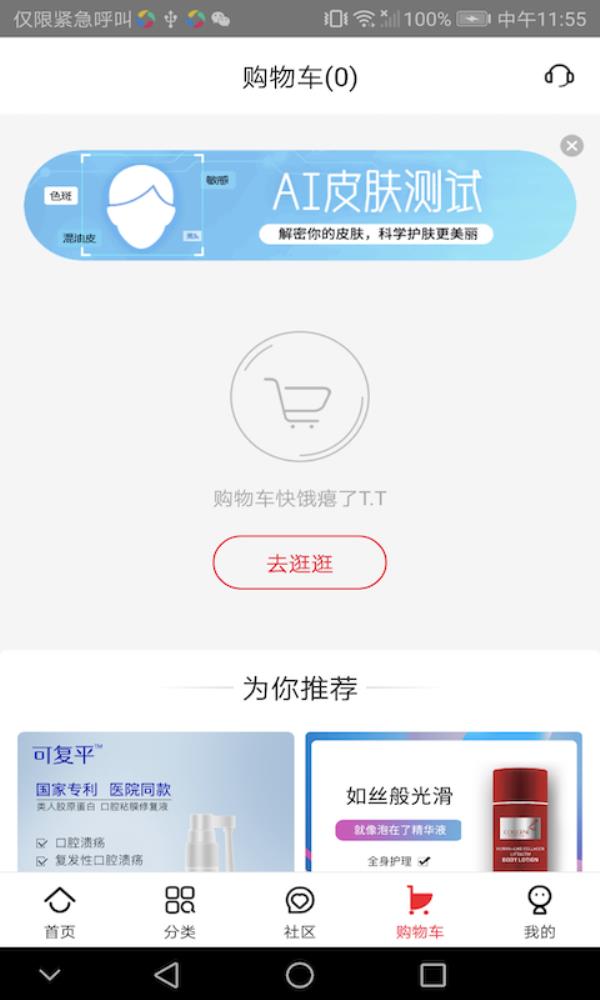Open the 可复平 recommended product card

pos(156,802)
